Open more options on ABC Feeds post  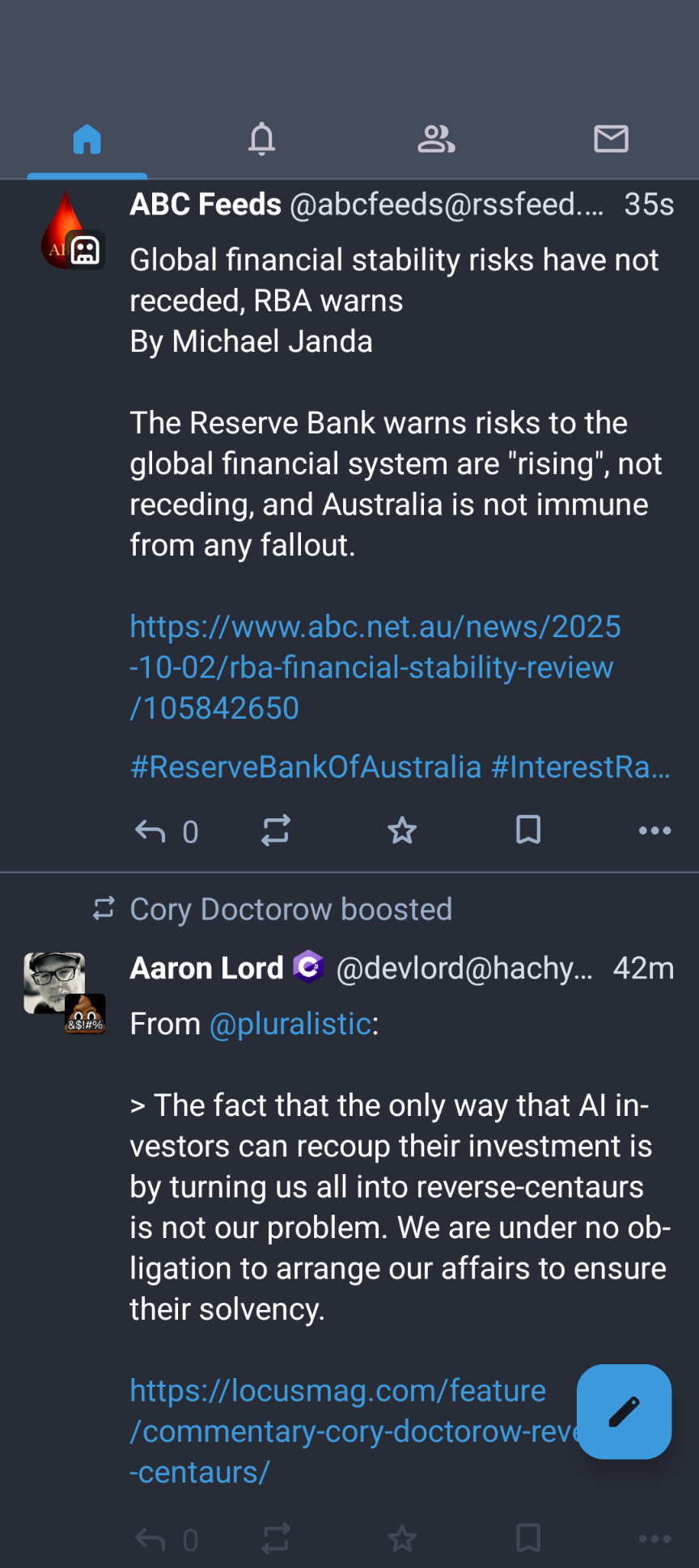click(655, 830)
